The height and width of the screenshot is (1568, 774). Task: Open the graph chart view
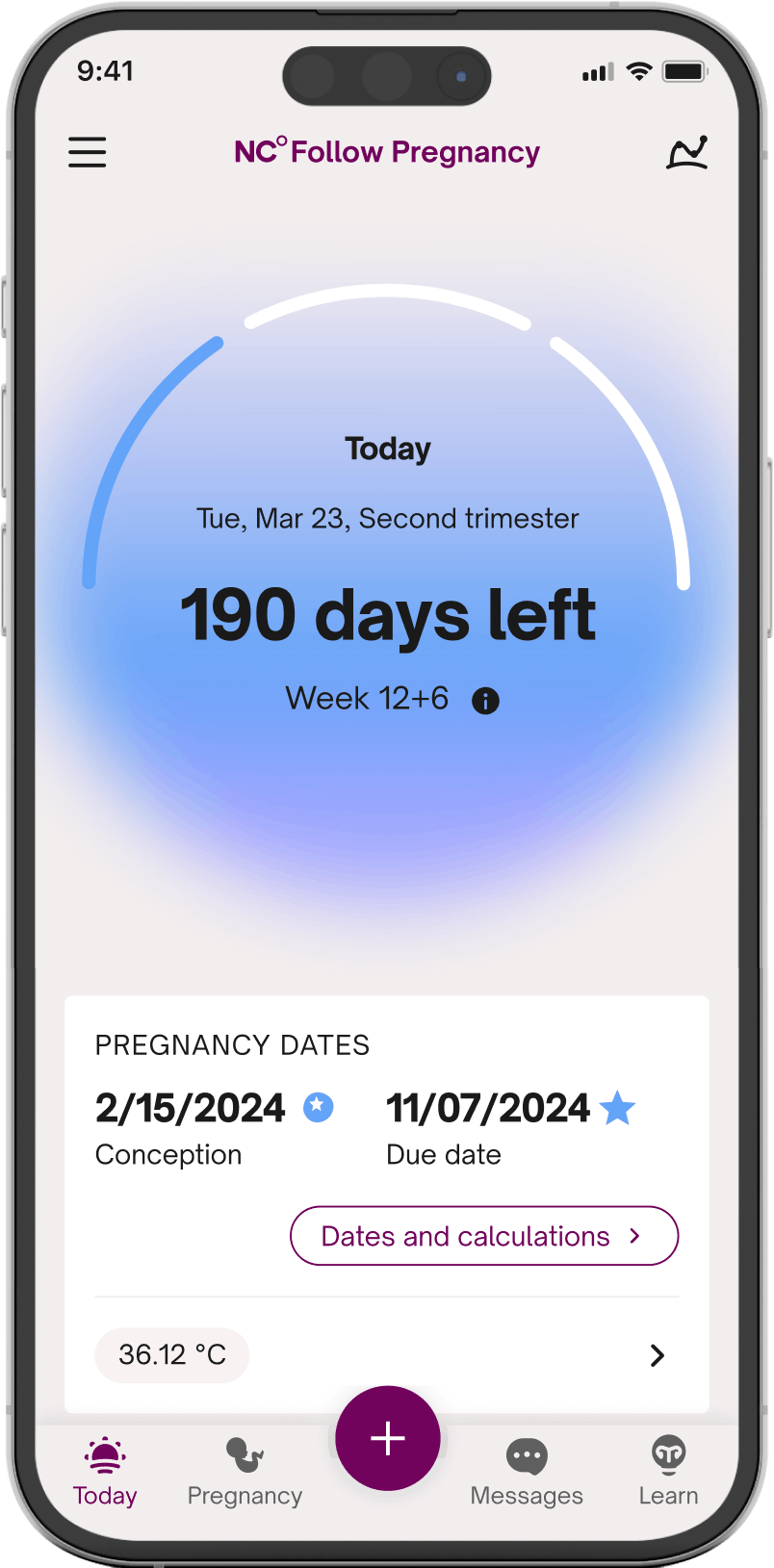click(687, 152)
